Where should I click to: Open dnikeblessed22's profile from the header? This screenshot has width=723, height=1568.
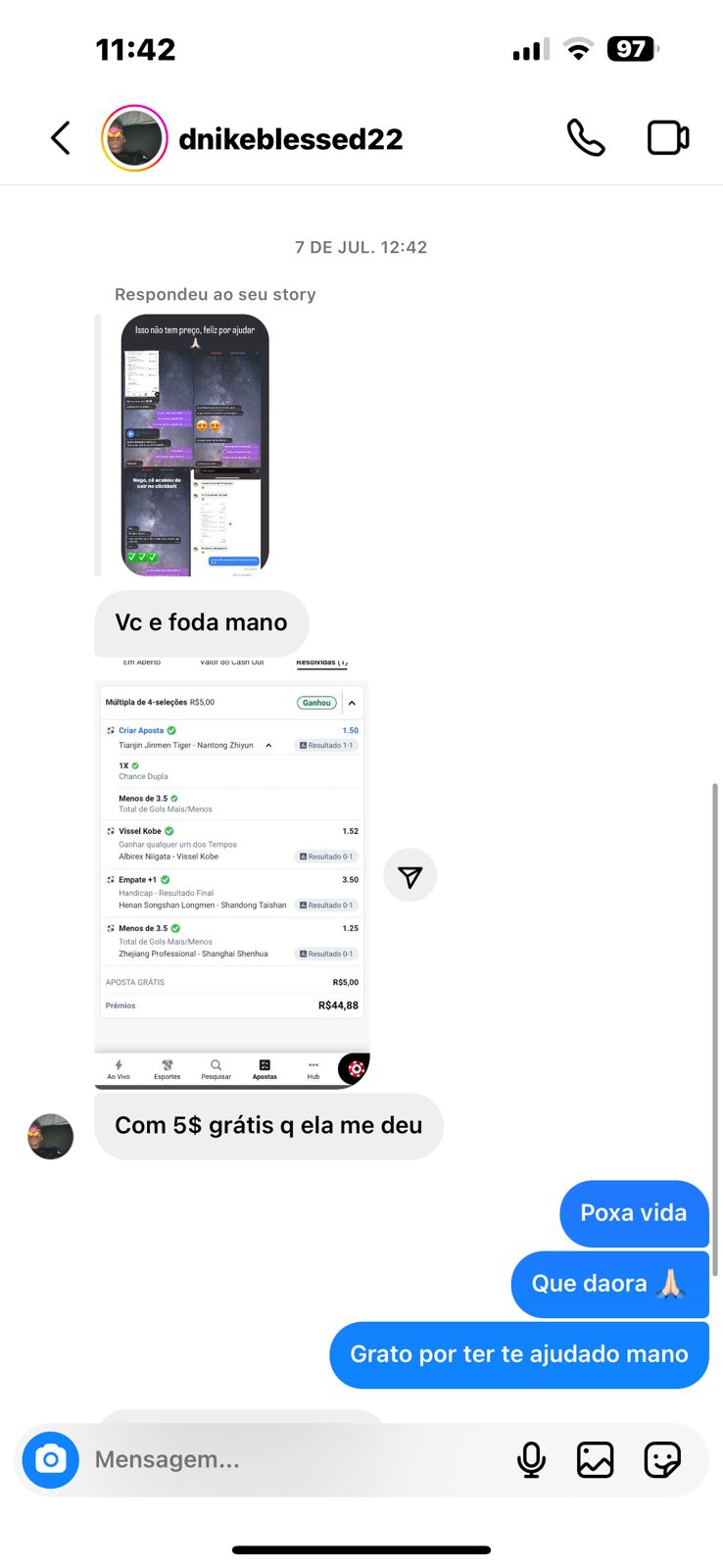289,139
